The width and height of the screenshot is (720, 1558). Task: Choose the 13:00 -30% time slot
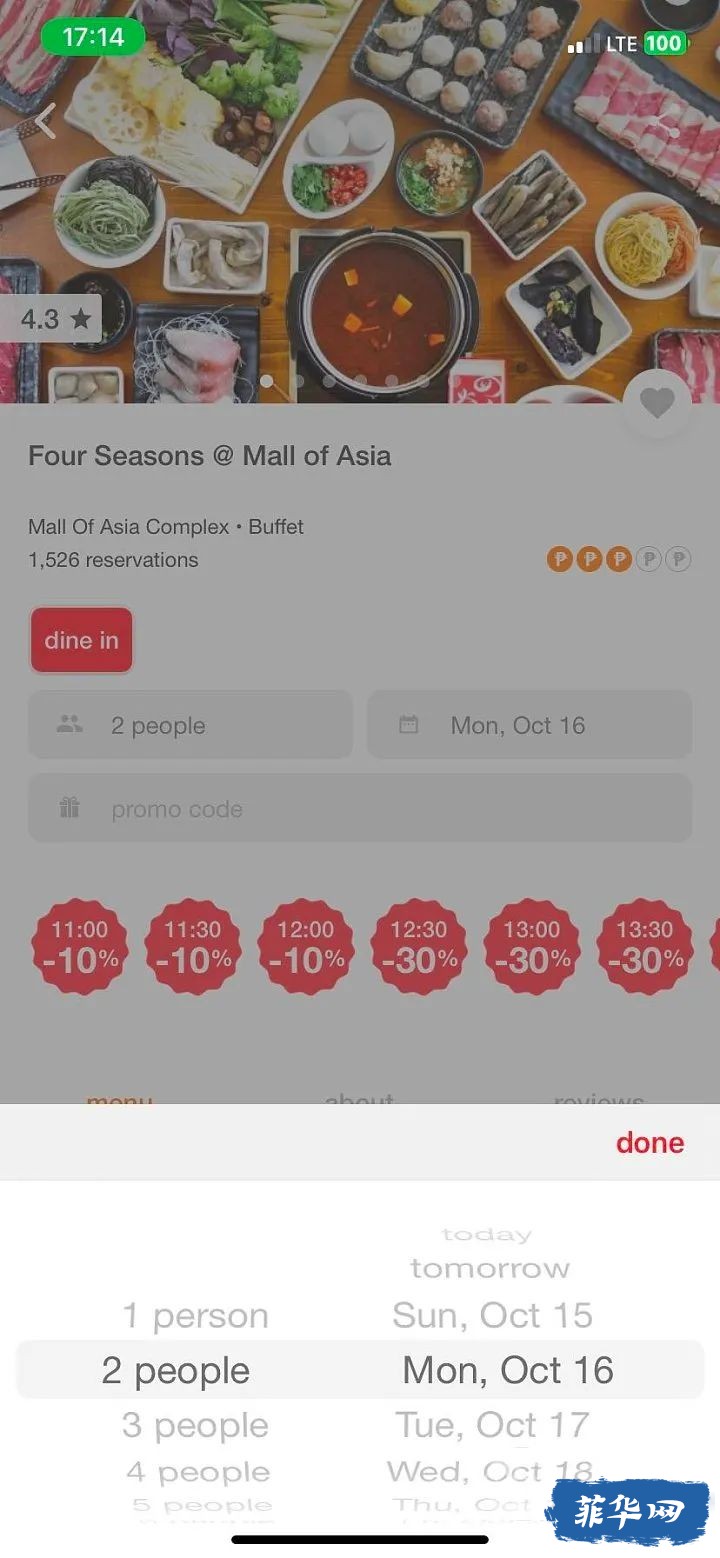tap(532, 947)
